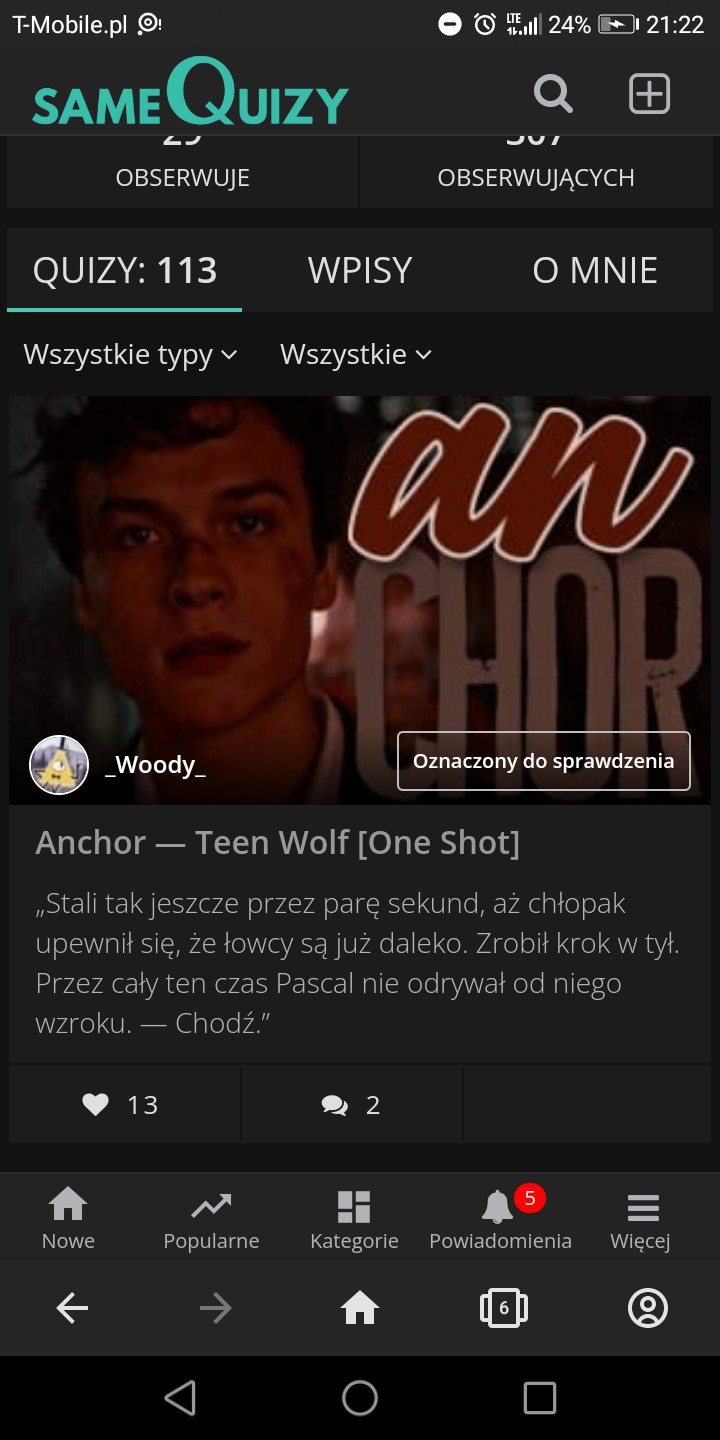
Task: Open the Anchor Teen Wolf cover image
Action: tap(360, 560)
